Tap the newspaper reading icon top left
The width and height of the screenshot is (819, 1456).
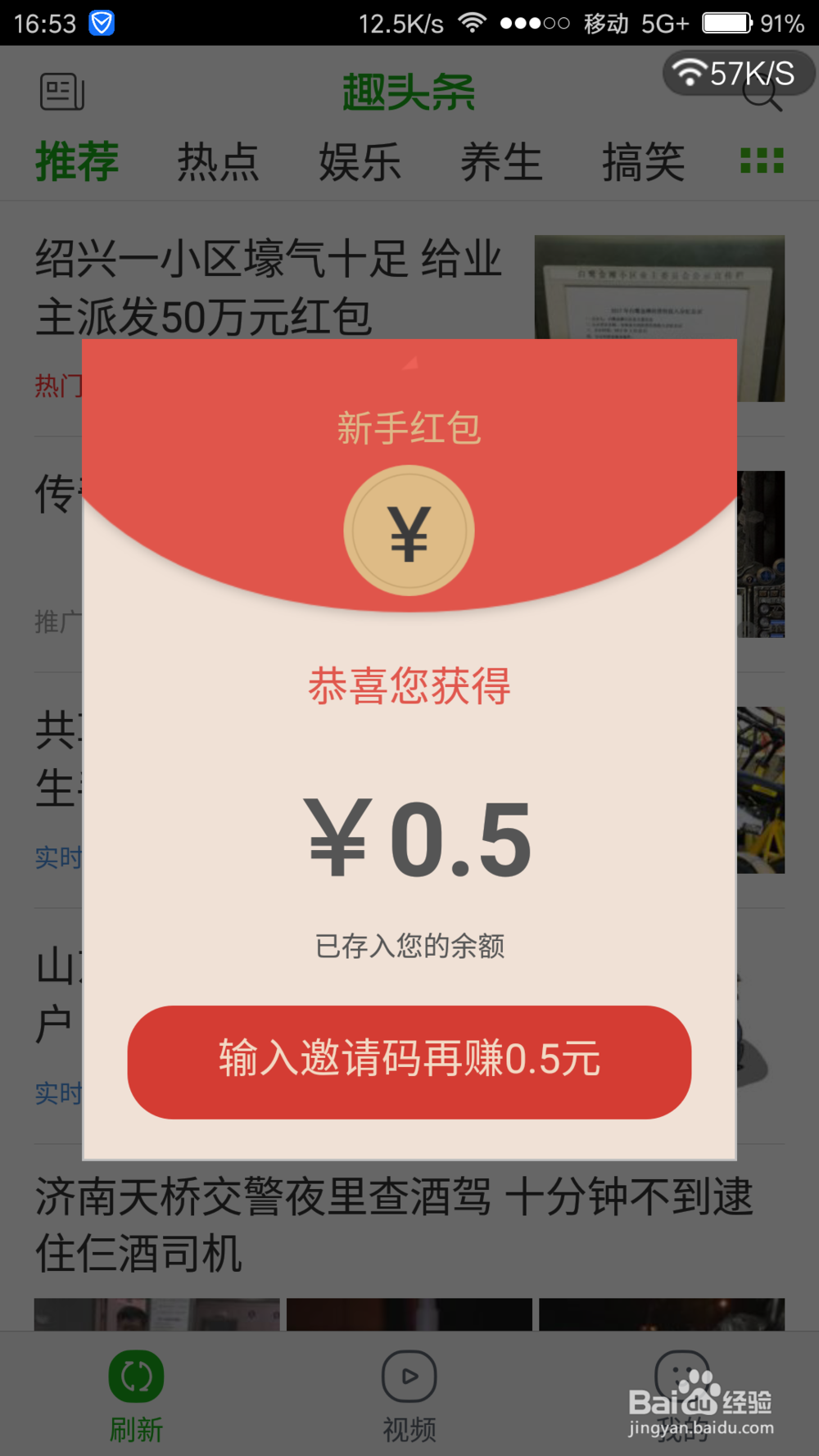(62, 91)
